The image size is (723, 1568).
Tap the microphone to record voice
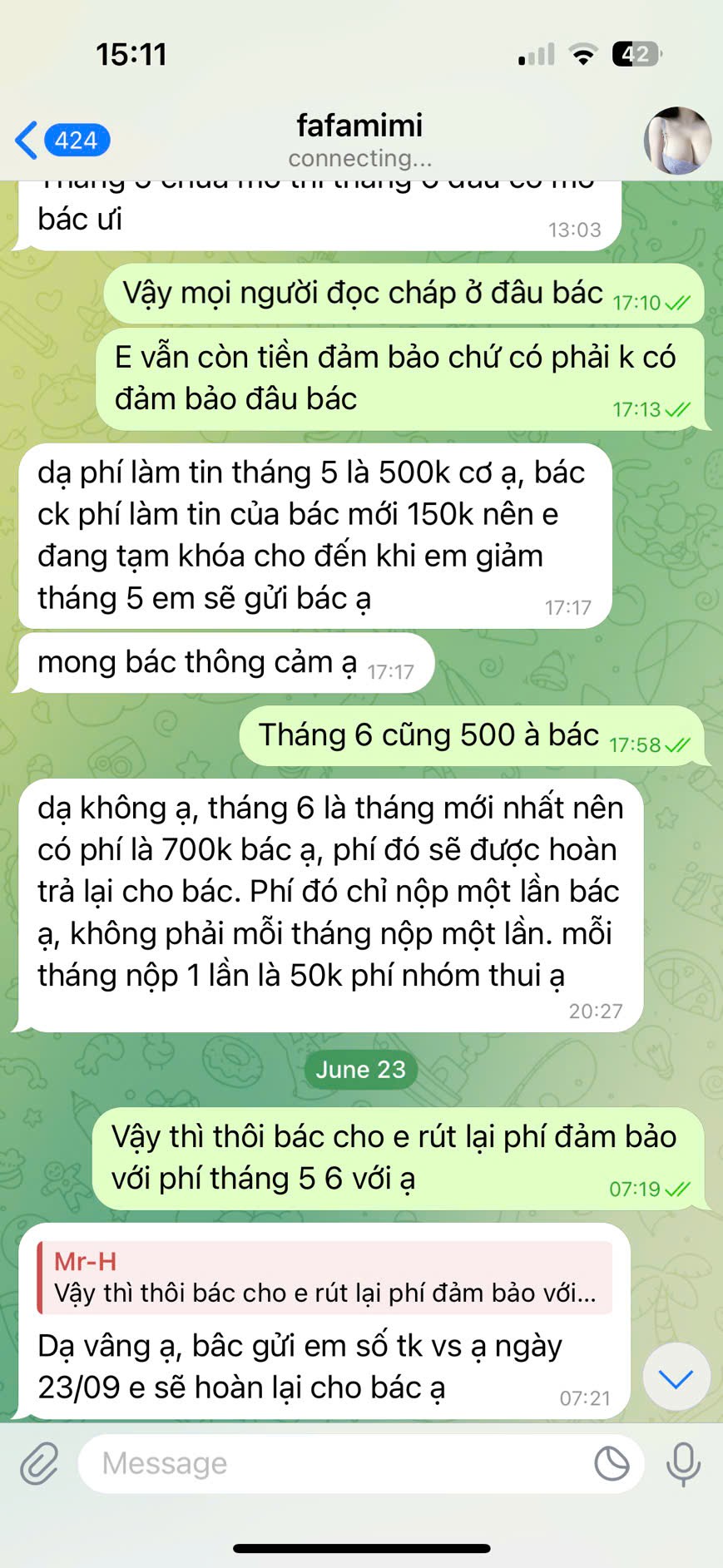coord(683,1464)
